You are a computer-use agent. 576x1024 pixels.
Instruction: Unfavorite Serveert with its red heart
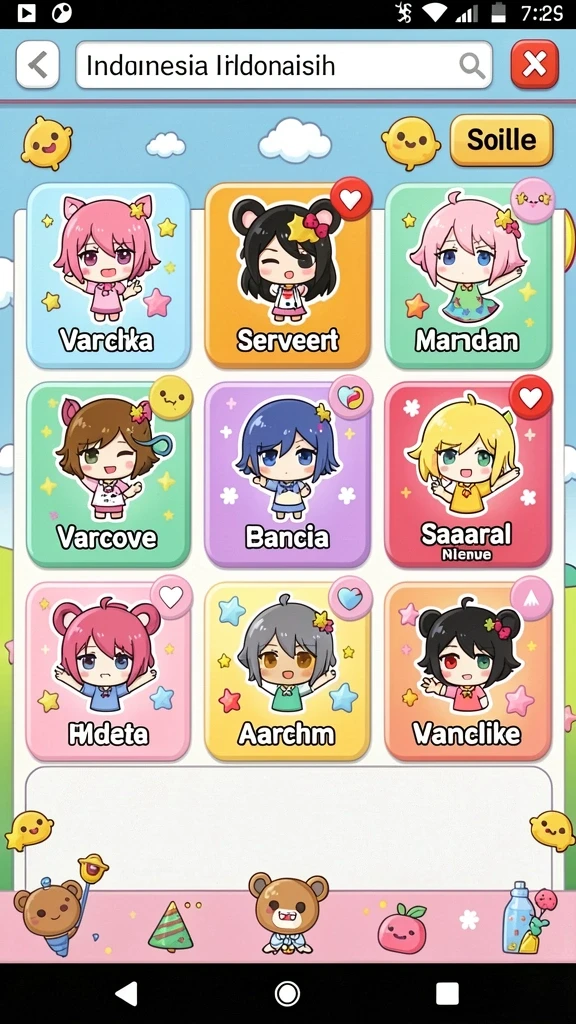(x=351, y=199)
